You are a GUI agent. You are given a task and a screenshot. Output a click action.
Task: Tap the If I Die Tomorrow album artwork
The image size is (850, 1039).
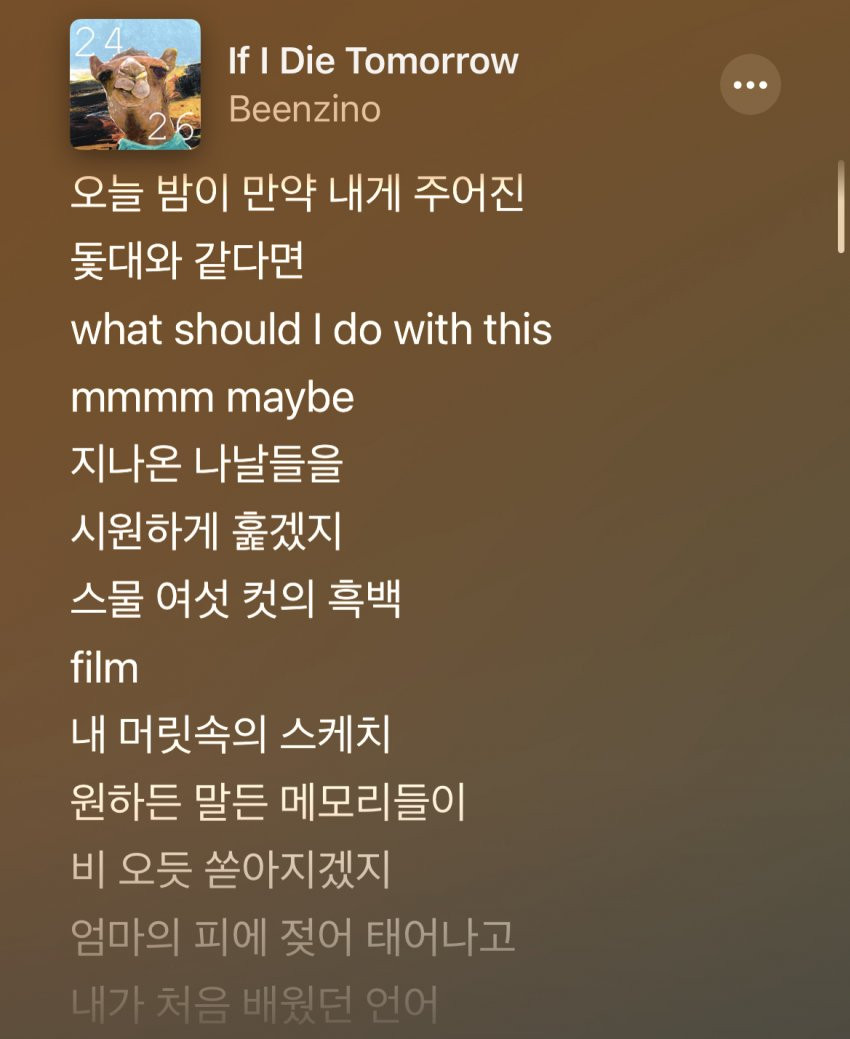coord(135,85)
